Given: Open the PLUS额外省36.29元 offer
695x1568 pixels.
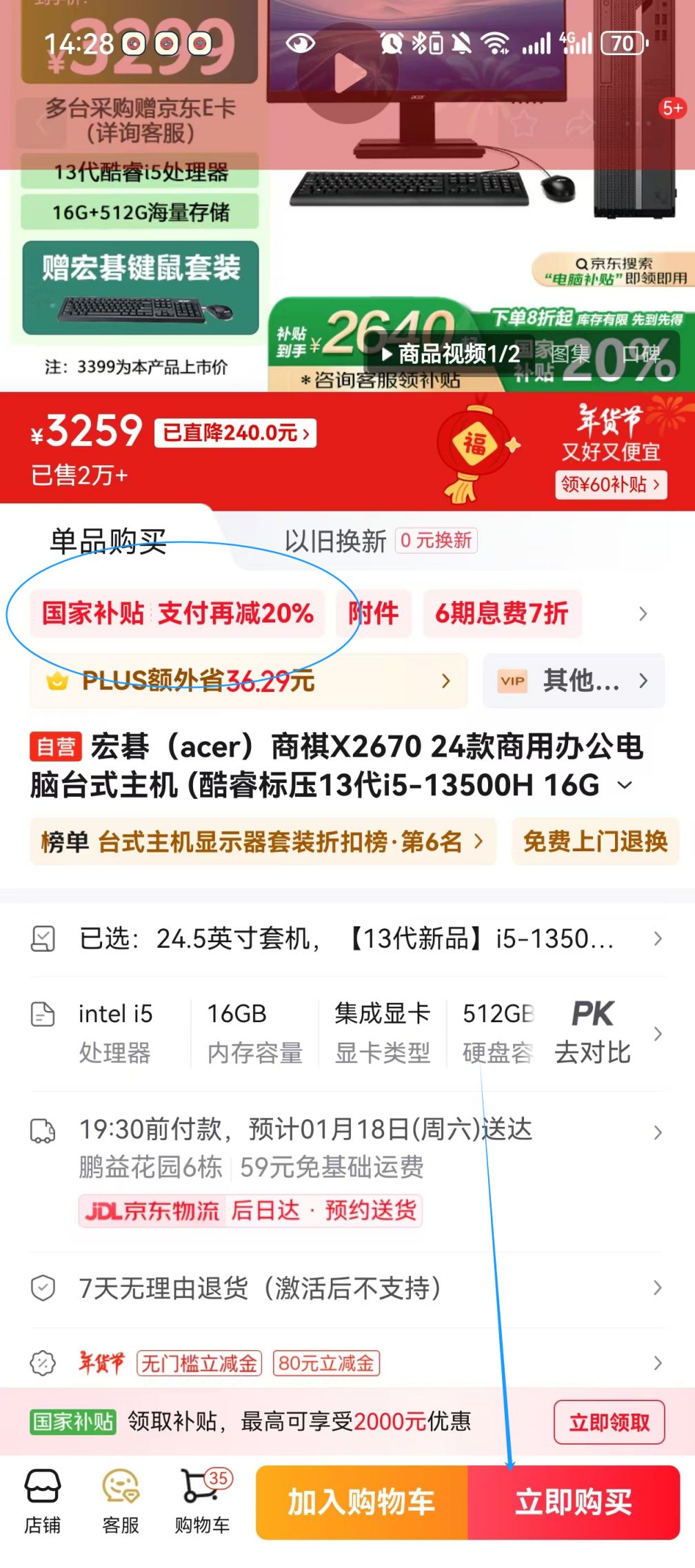Looking at the screenshot, I should coord(248,681).
